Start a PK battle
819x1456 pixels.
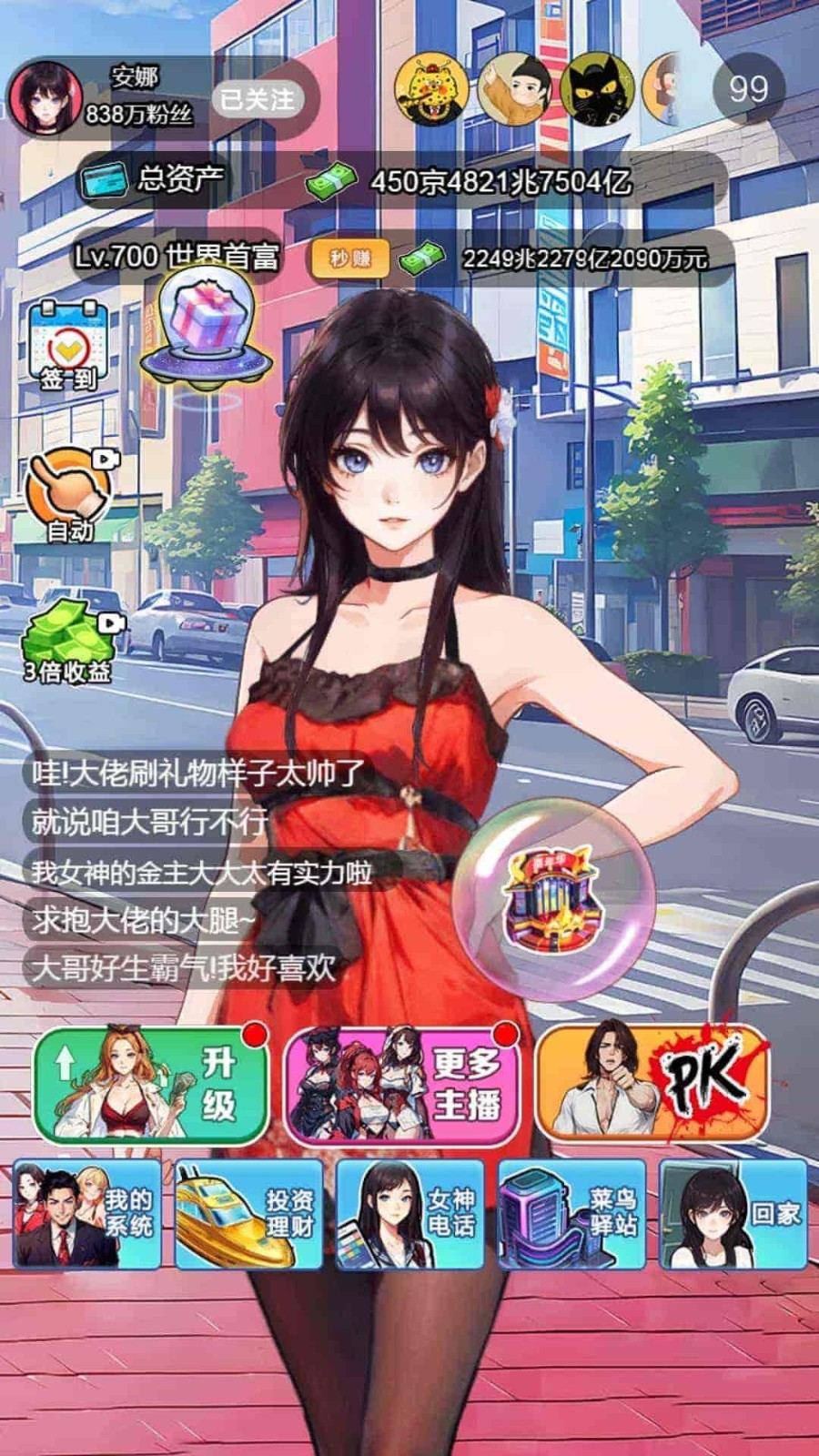click(x=652, y=1083)
